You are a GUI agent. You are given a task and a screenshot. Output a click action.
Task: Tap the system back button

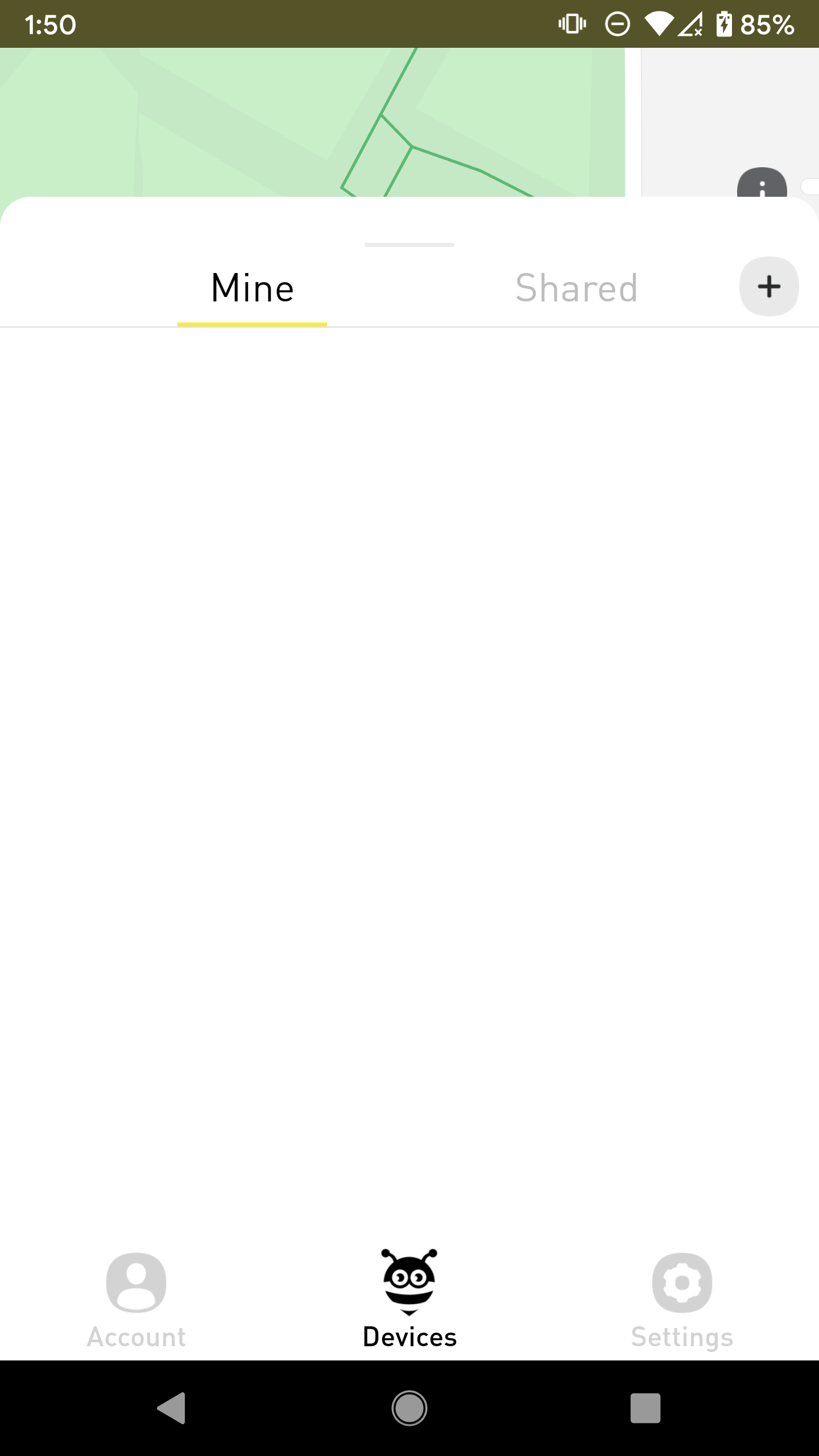[x=171, y=1408]
